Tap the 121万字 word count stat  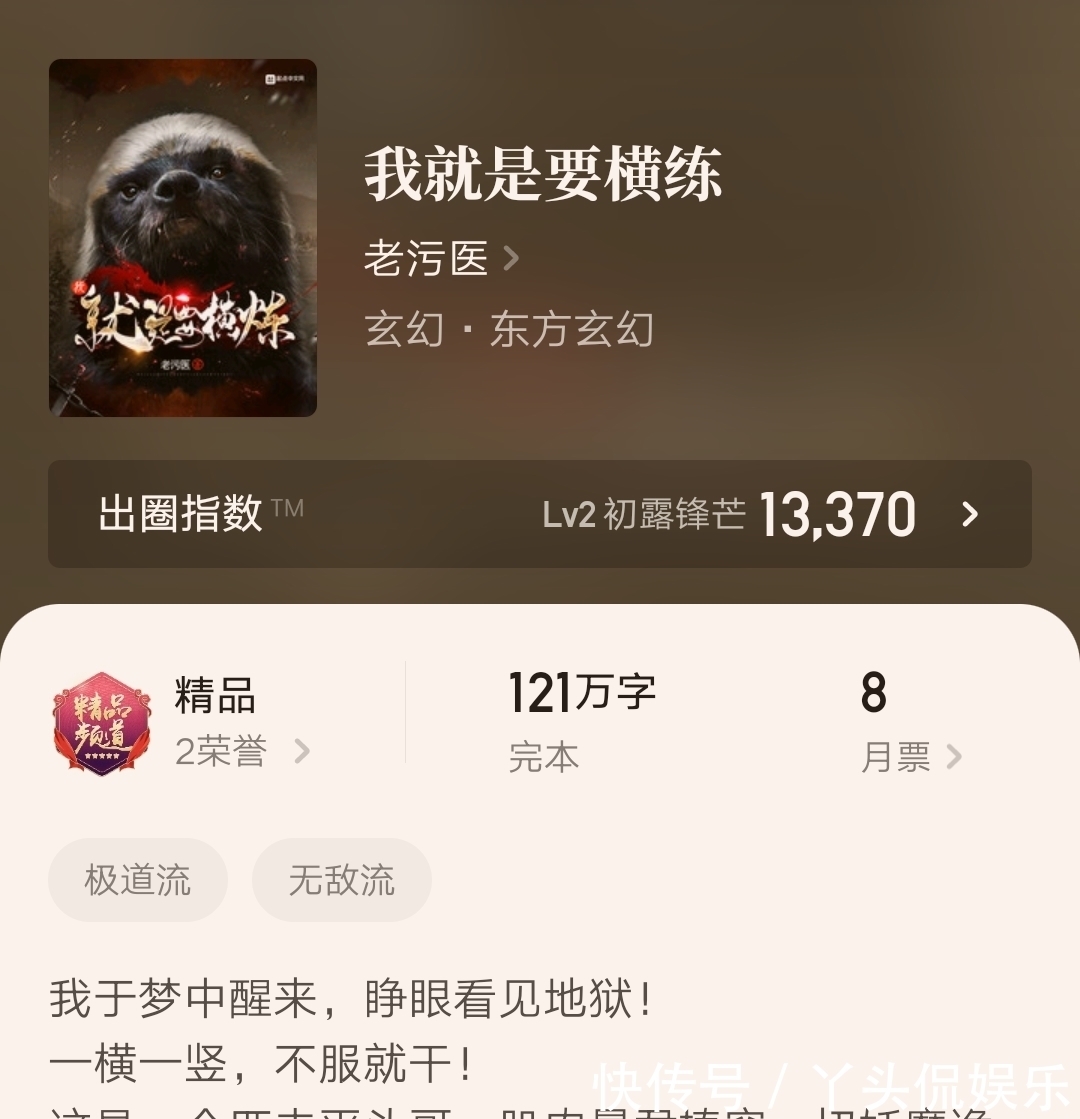tap(580, 692)
